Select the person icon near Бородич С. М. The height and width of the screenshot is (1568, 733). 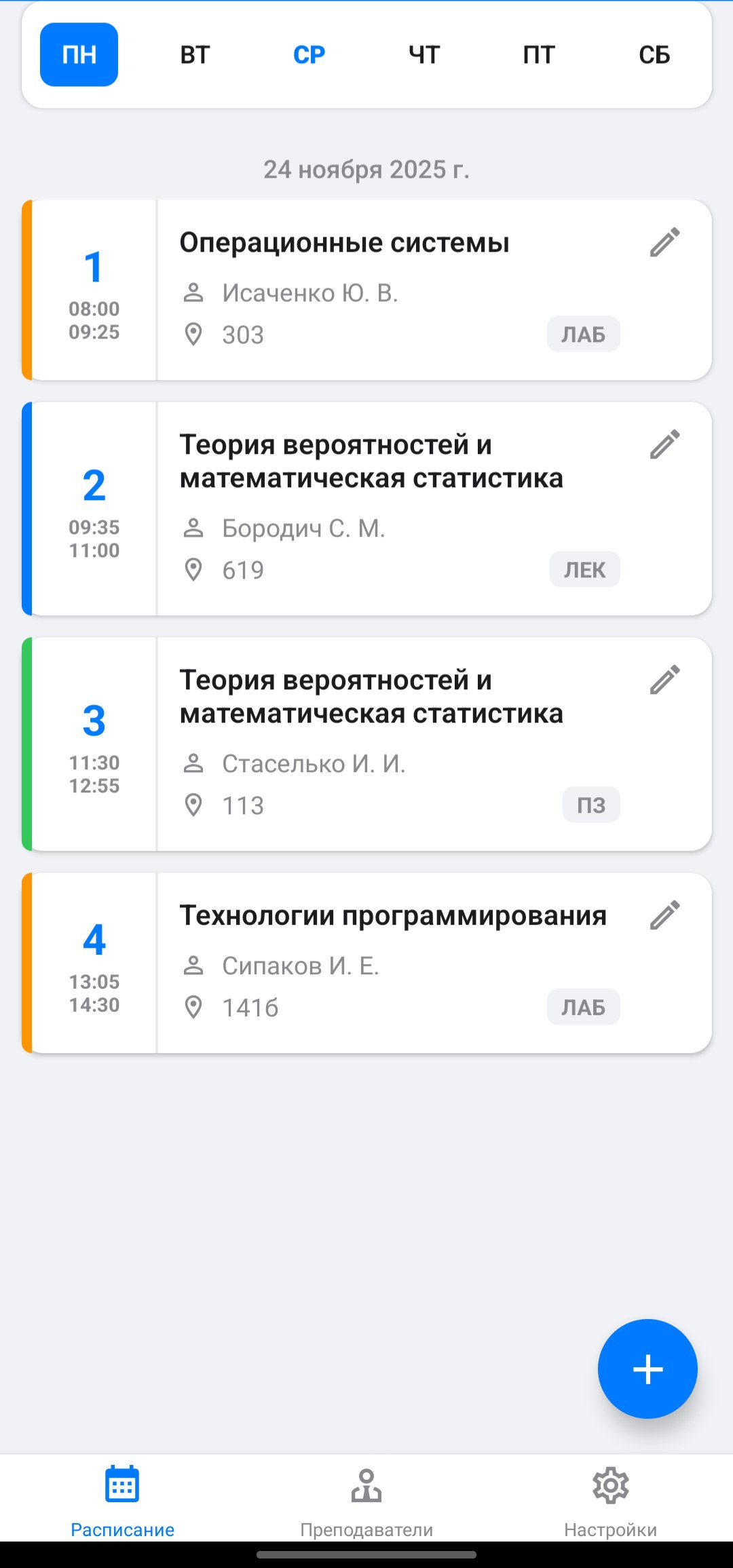195,529
